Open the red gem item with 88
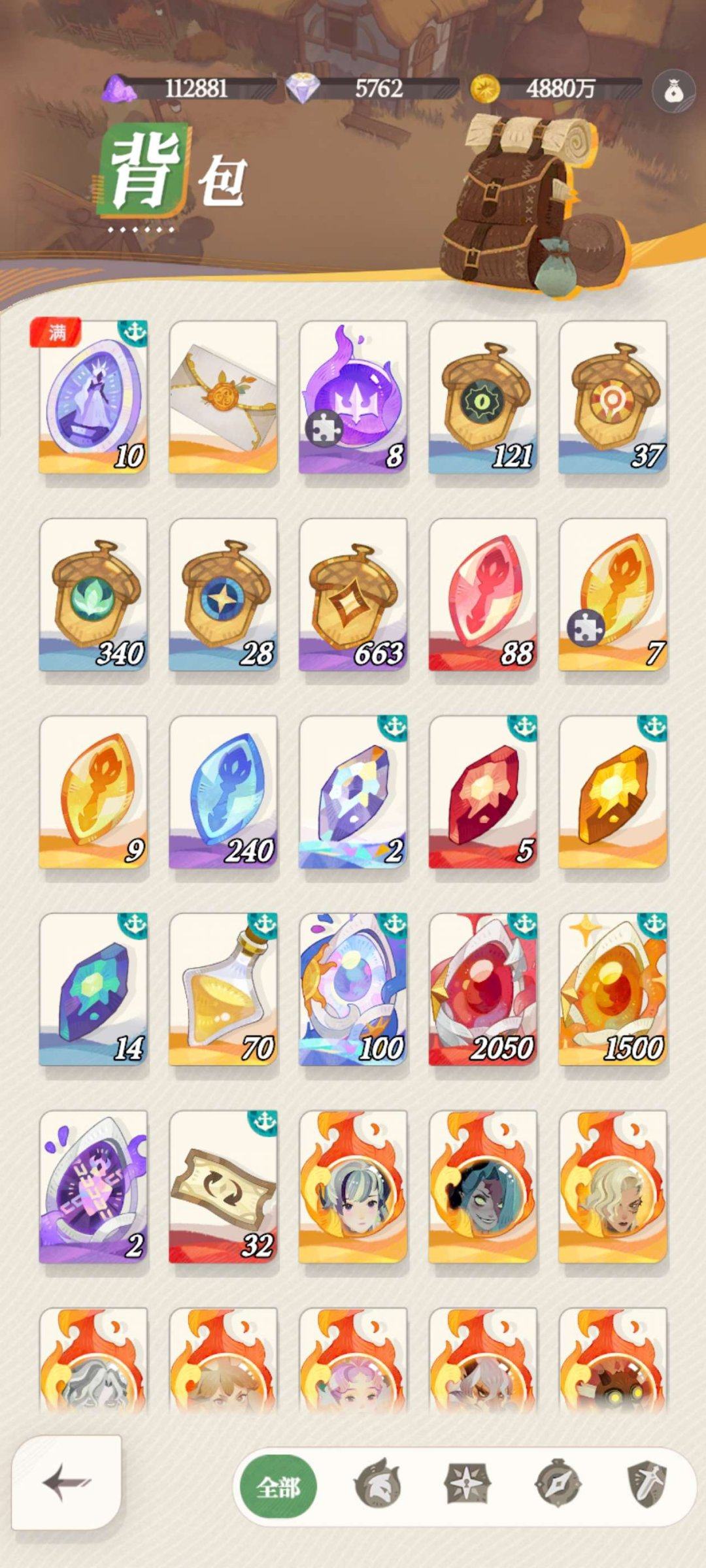The width and height of the screenshot is (706, 1568). click(x=483, y=595)
